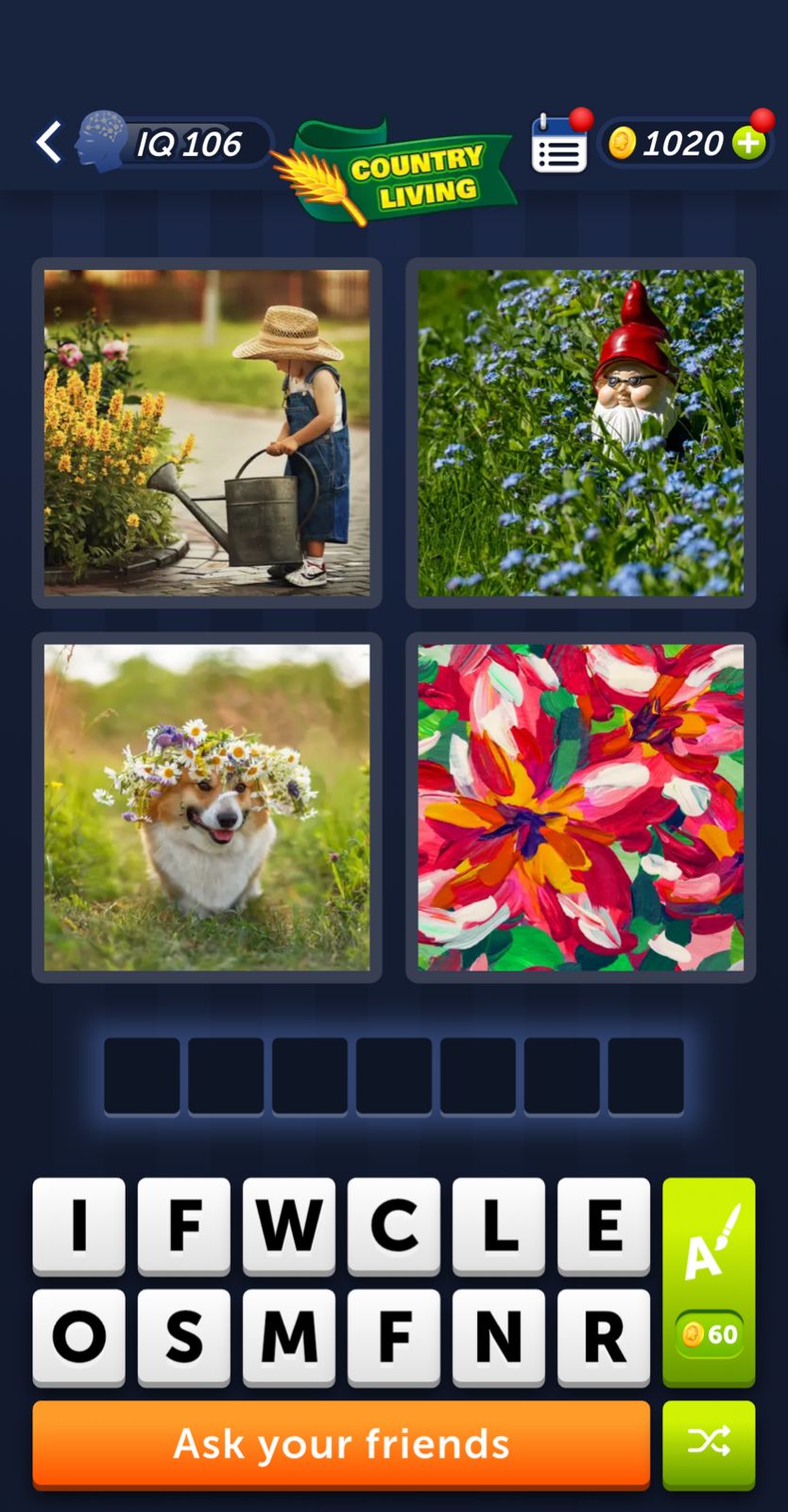Tap the red notification dot on the coin counter

[762, 119]
